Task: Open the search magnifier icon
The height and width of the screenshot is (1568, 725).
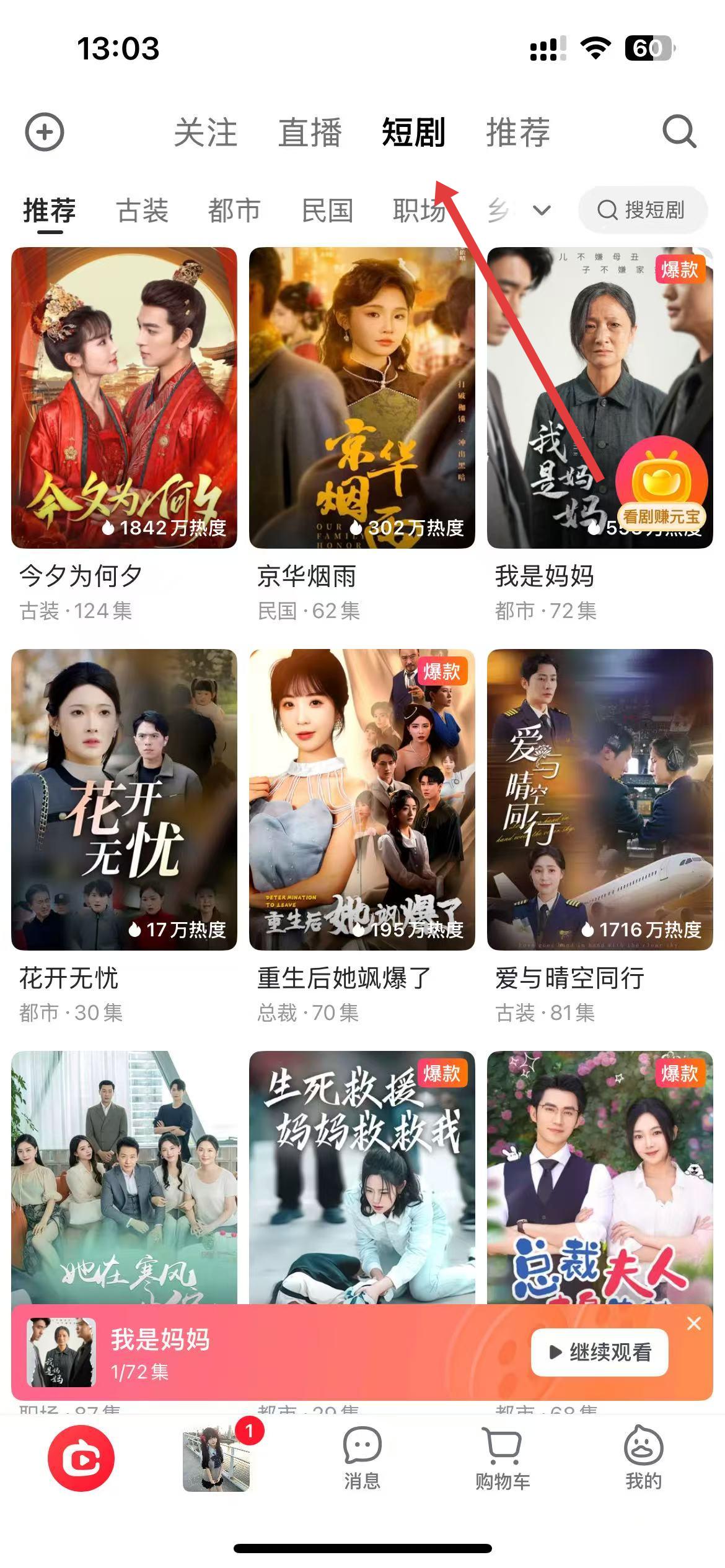Action: coord(679,132)
